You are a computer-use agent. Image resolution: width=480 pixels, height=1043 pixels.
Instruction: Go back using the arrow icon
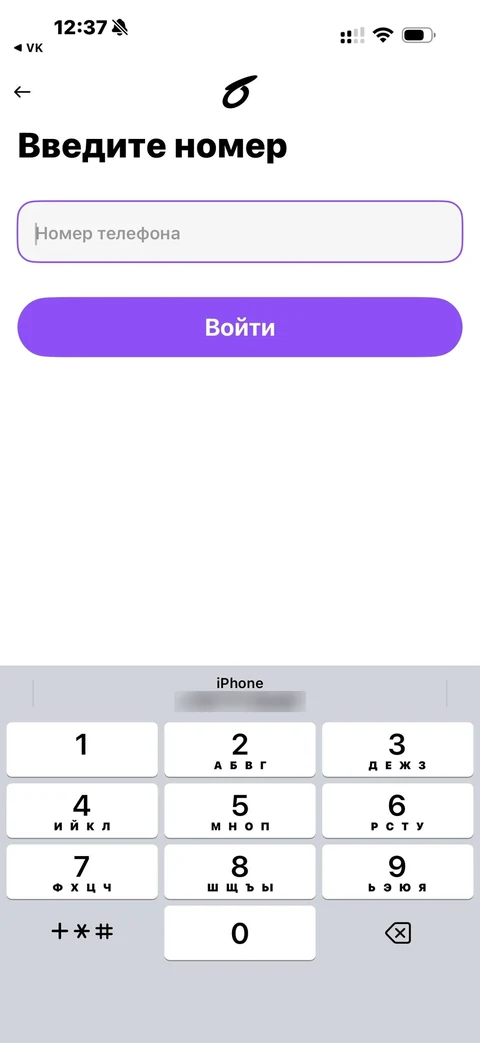click(22, 92)
